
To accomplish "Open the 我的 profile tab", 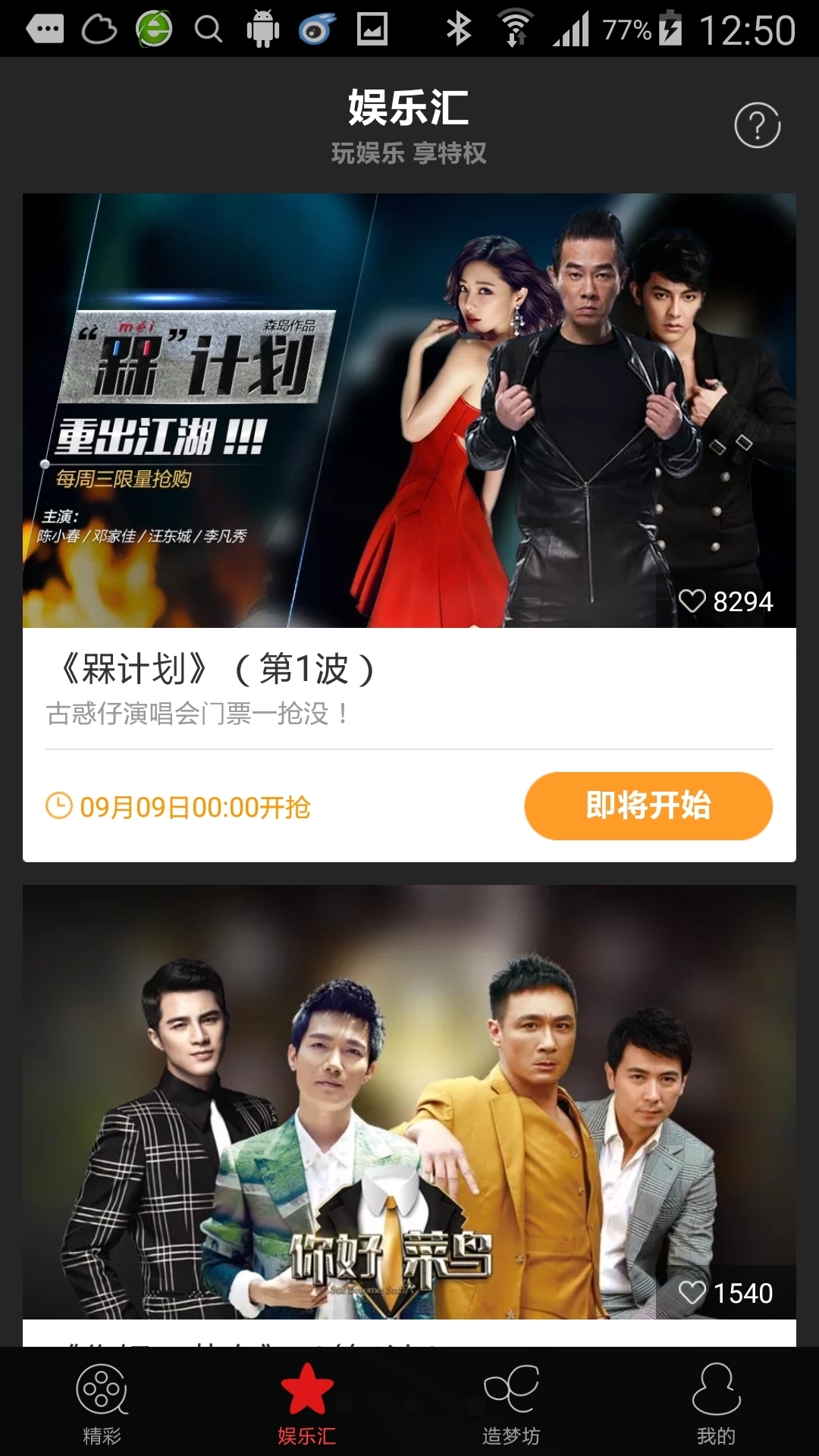I will pos(716,1403).
